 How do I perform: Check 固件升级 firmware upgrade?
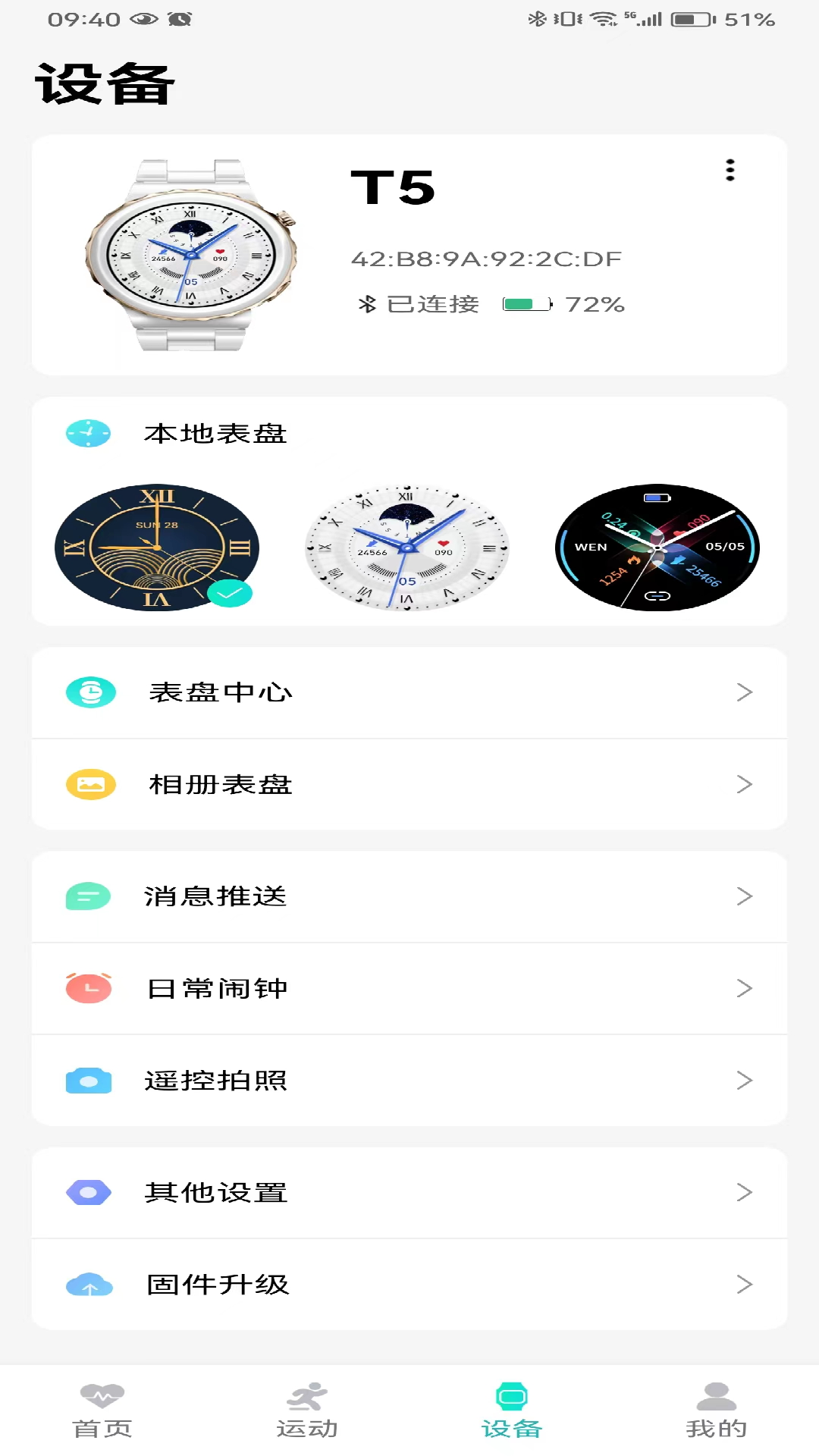[x=409, y=1284]
